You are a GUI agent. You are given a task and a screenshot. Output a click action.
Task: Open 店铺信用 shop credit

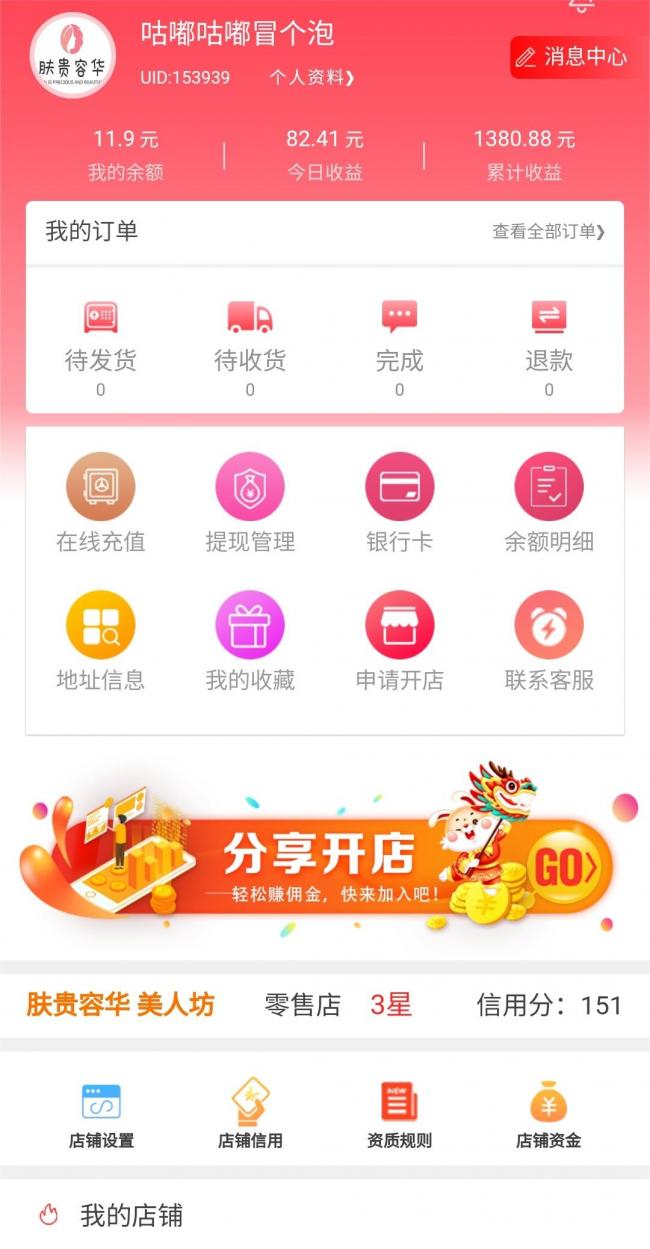(x=250, y=1115)
